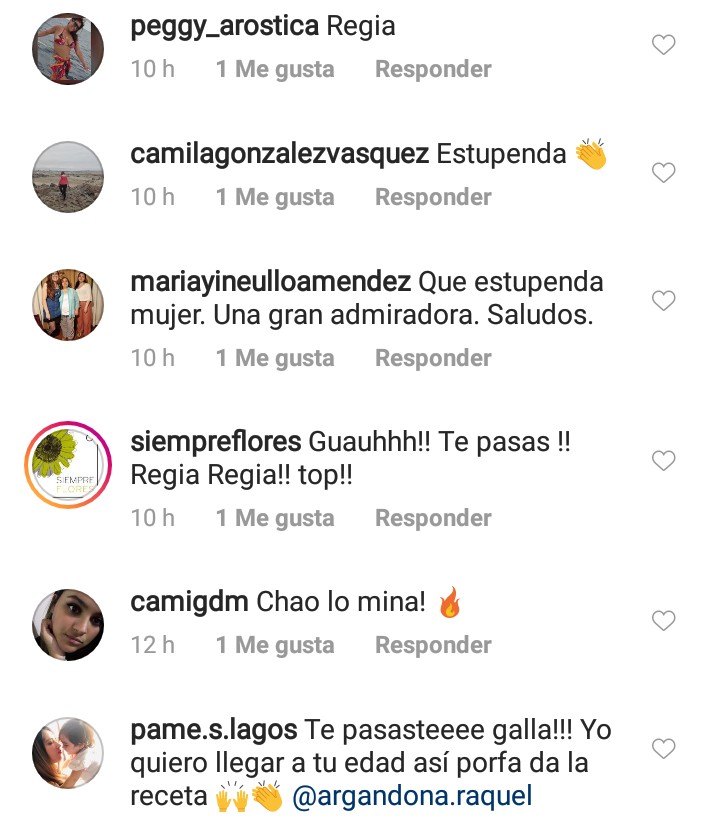View likes on camigdm's comment
Viewport: 720px width, 826px height.
click(275, 645)
